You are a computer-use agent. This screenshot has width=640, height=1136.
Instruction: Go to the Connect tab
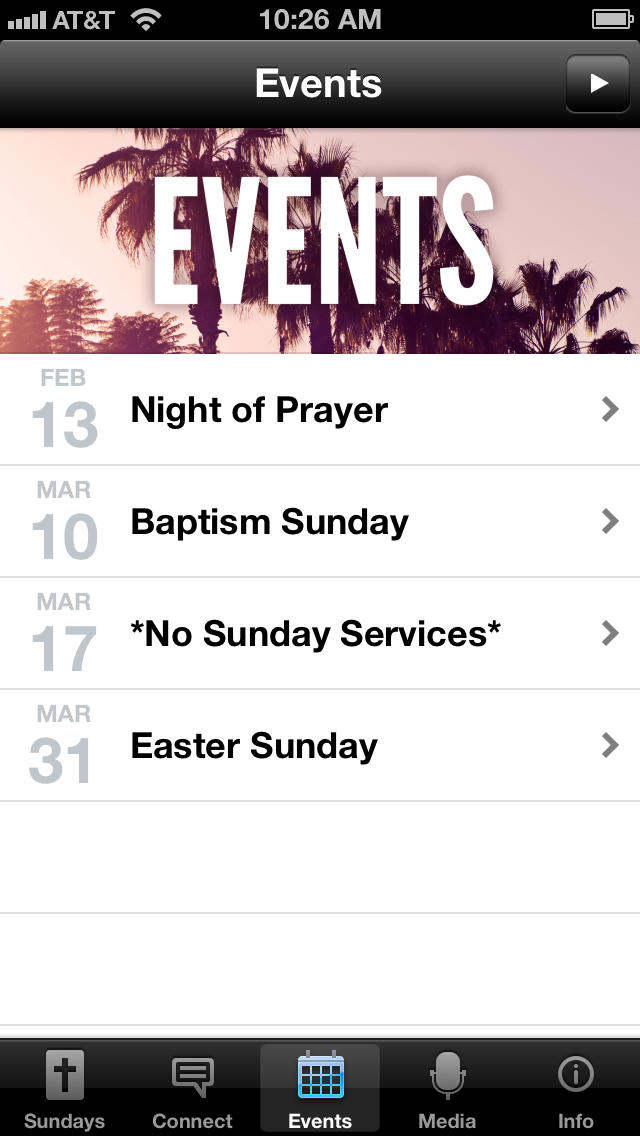(x=192, y=1090)
